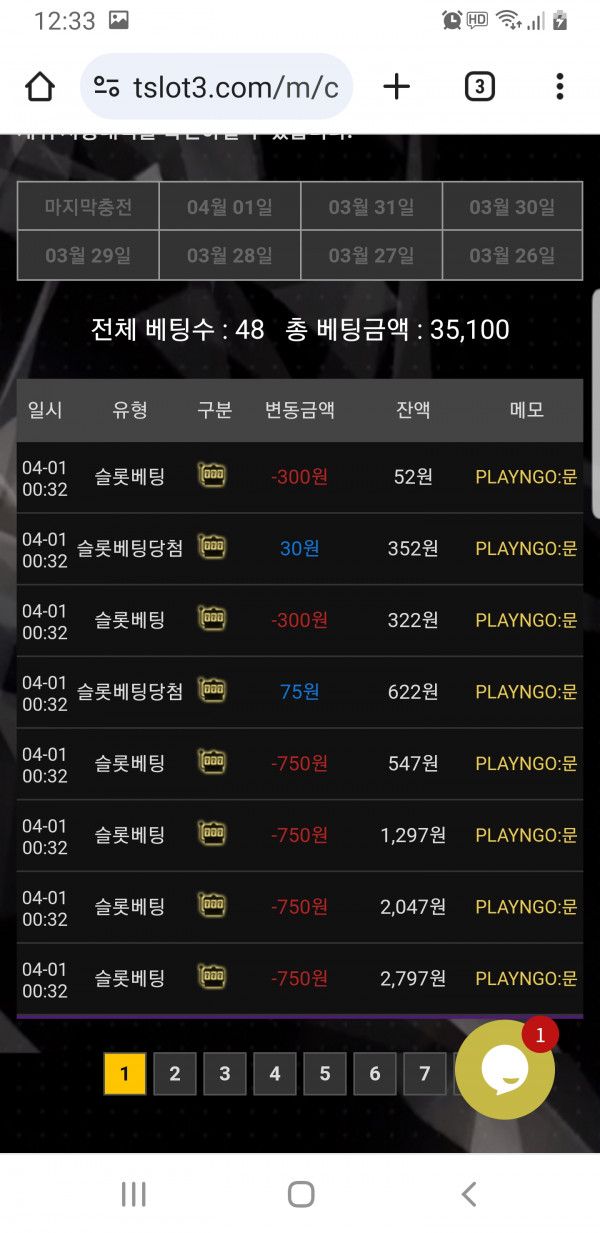The height and width of the screenshot is (1233, 600).
Task: Open the live chat bubble
Action: 505,1070
